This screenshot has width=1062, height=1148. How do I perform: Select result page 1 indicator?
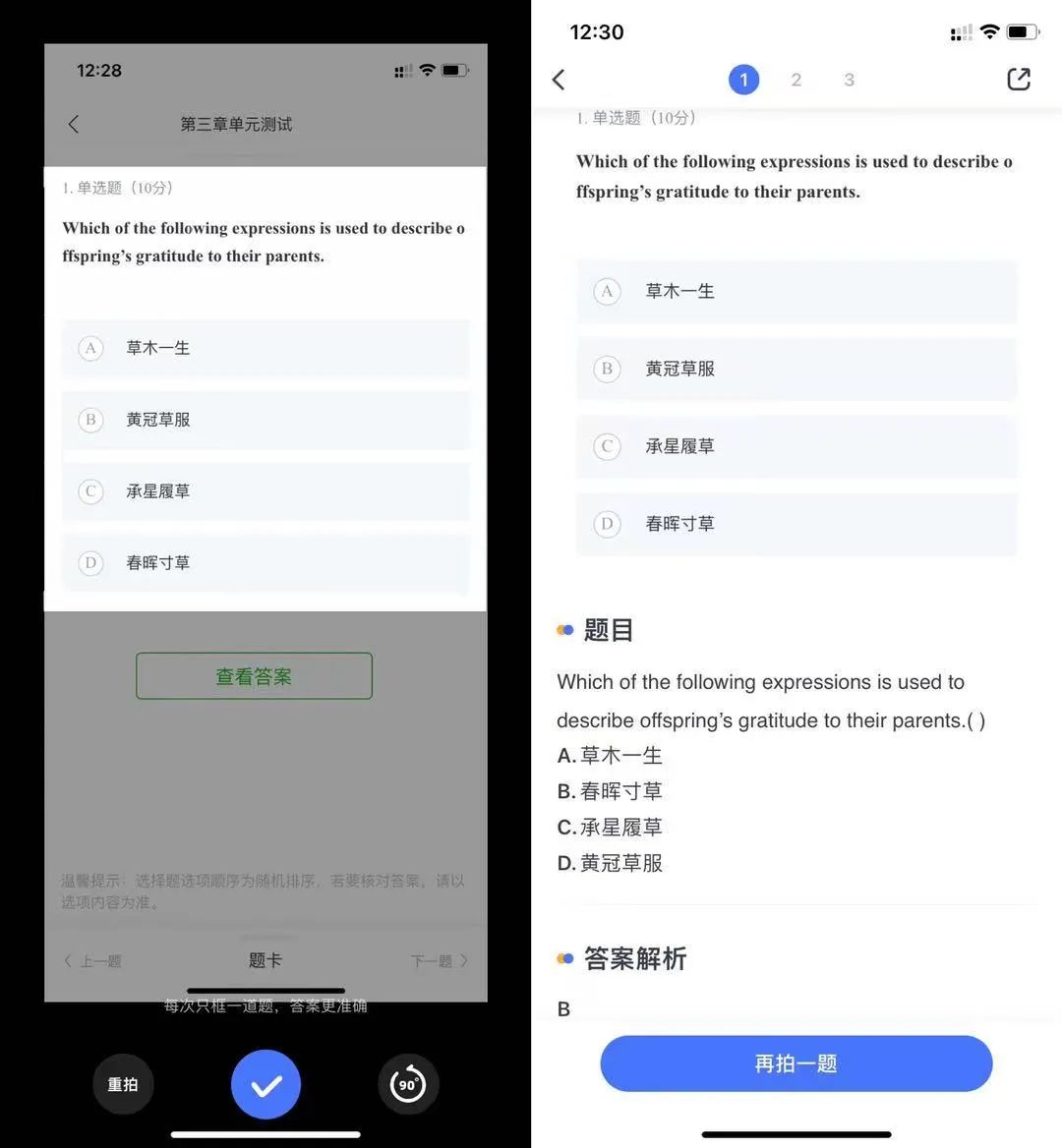pyautogui.click(x=743, y=80)
